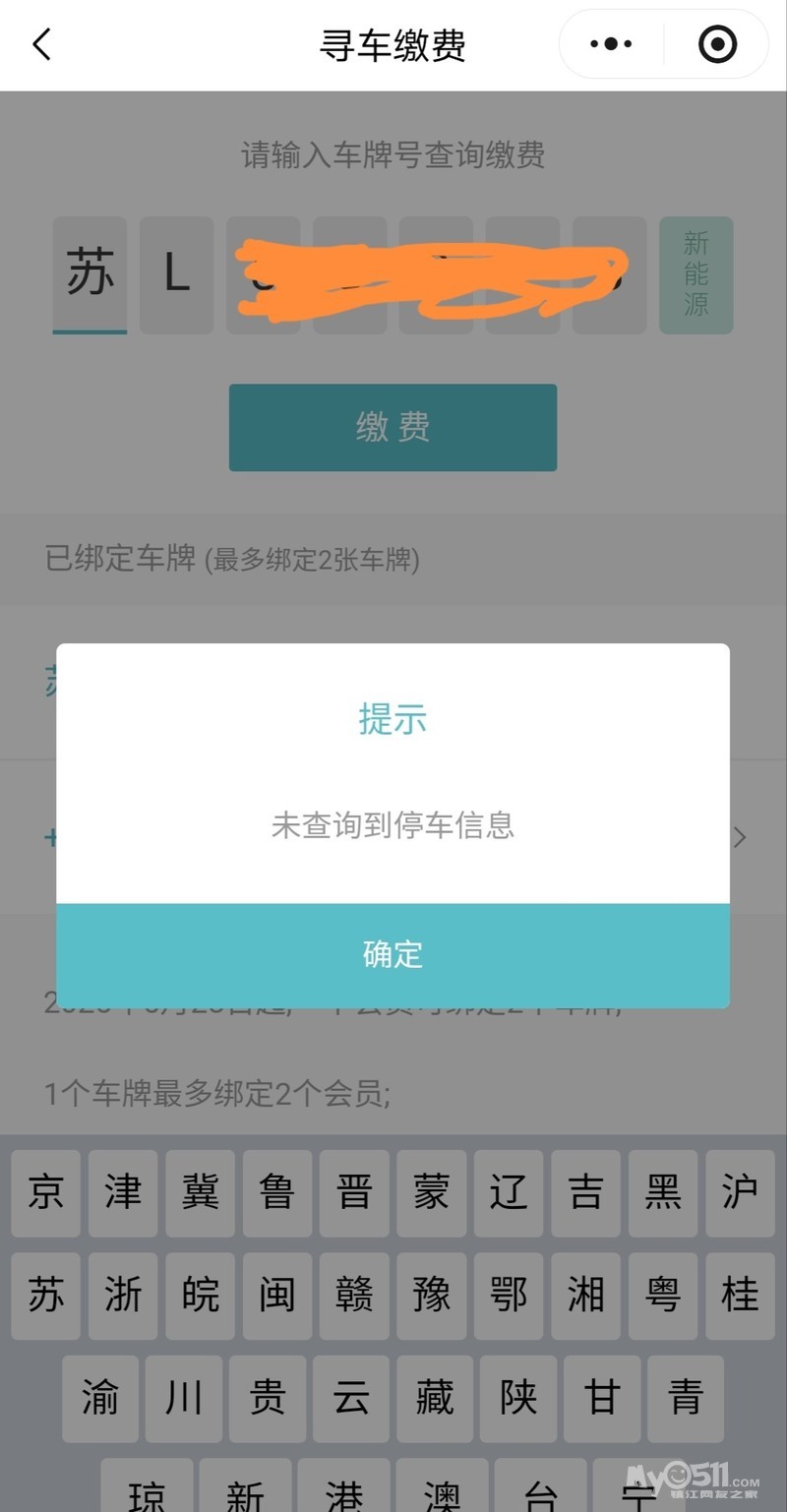Type 沪 on the province keyboard

coord(740,1193)
